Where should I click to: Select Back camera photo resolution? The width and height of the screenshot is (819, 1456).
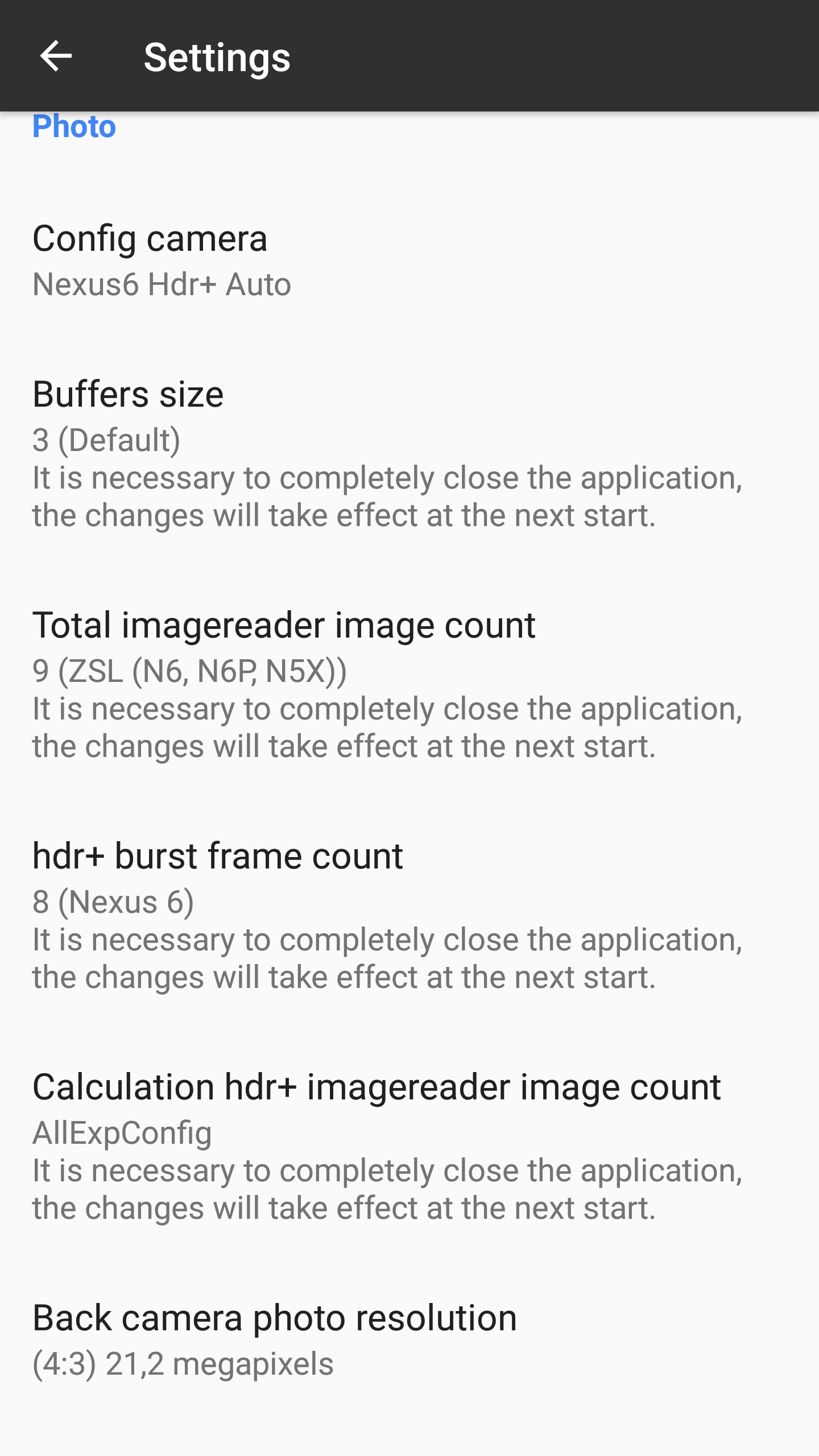[409, 1339]
